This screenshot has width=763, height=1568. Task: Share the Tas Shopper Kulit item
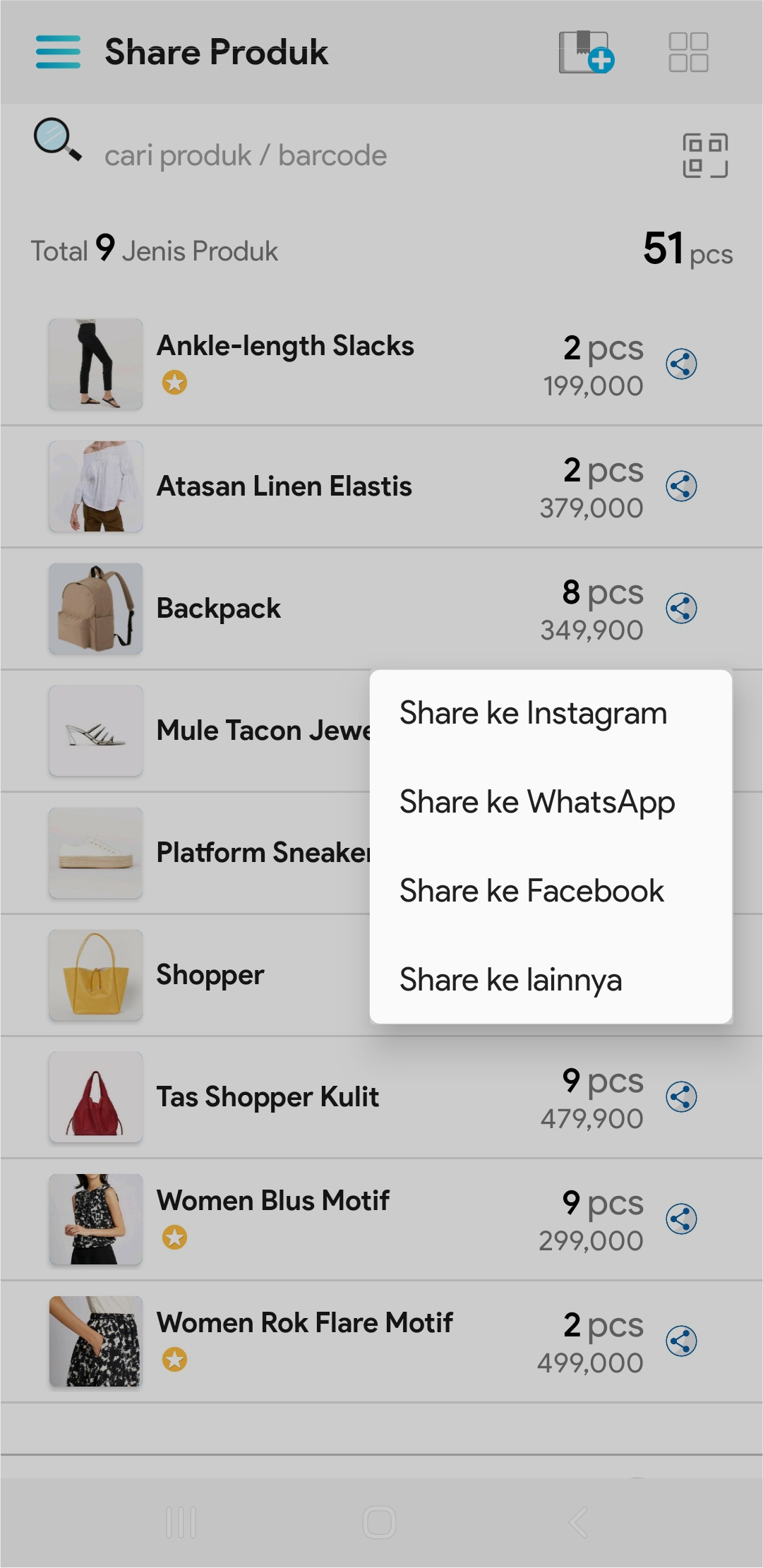coord(681,1097)
